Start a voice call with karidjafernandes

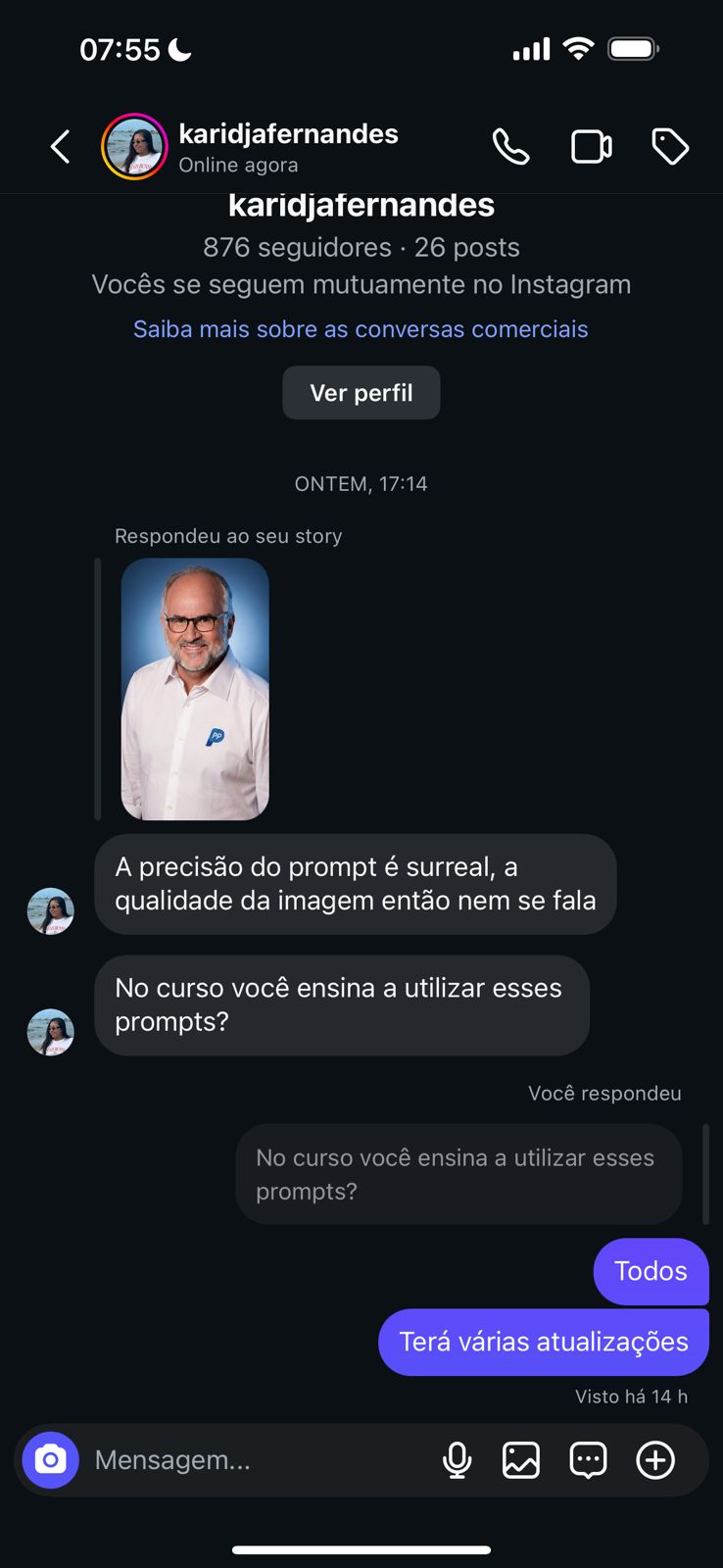click(x=510, y=148)
